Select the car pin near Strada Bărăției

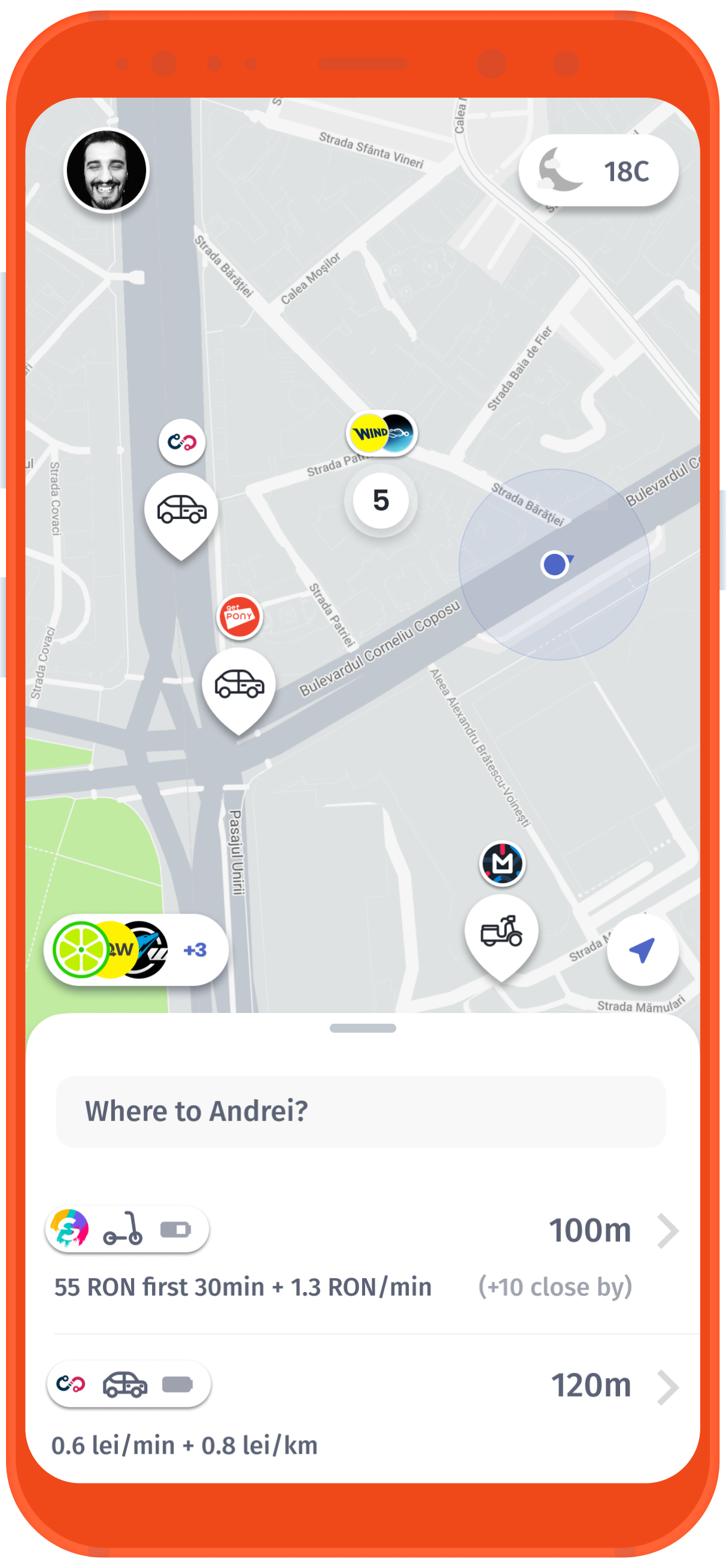[181, 510]
